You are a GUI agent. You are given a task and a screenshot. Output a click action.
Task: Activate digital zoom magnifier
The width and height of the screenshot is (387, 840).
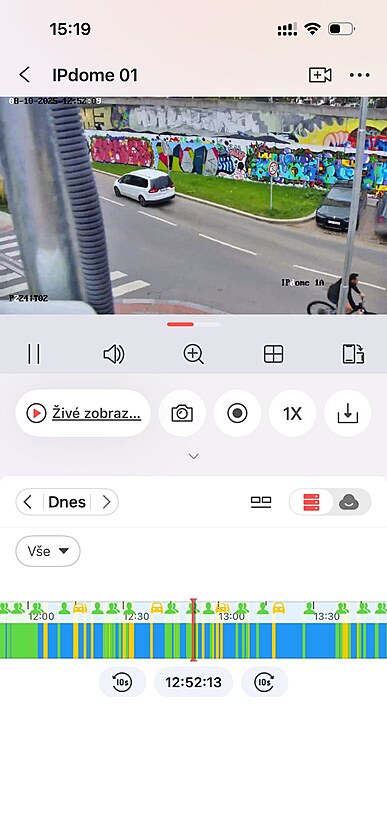(194, 354)
